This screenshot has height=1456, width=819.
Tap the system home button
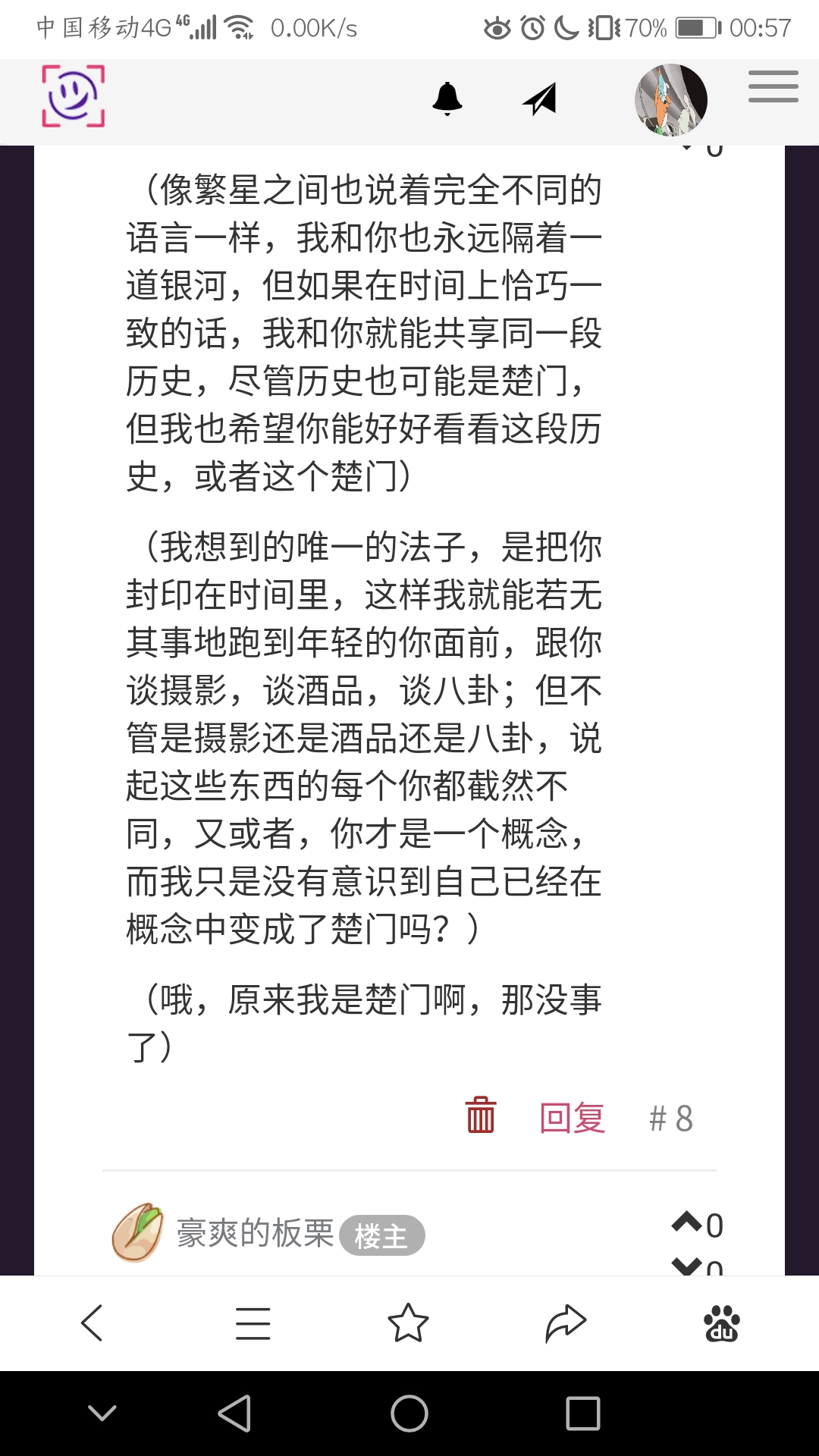[409, 1414]
